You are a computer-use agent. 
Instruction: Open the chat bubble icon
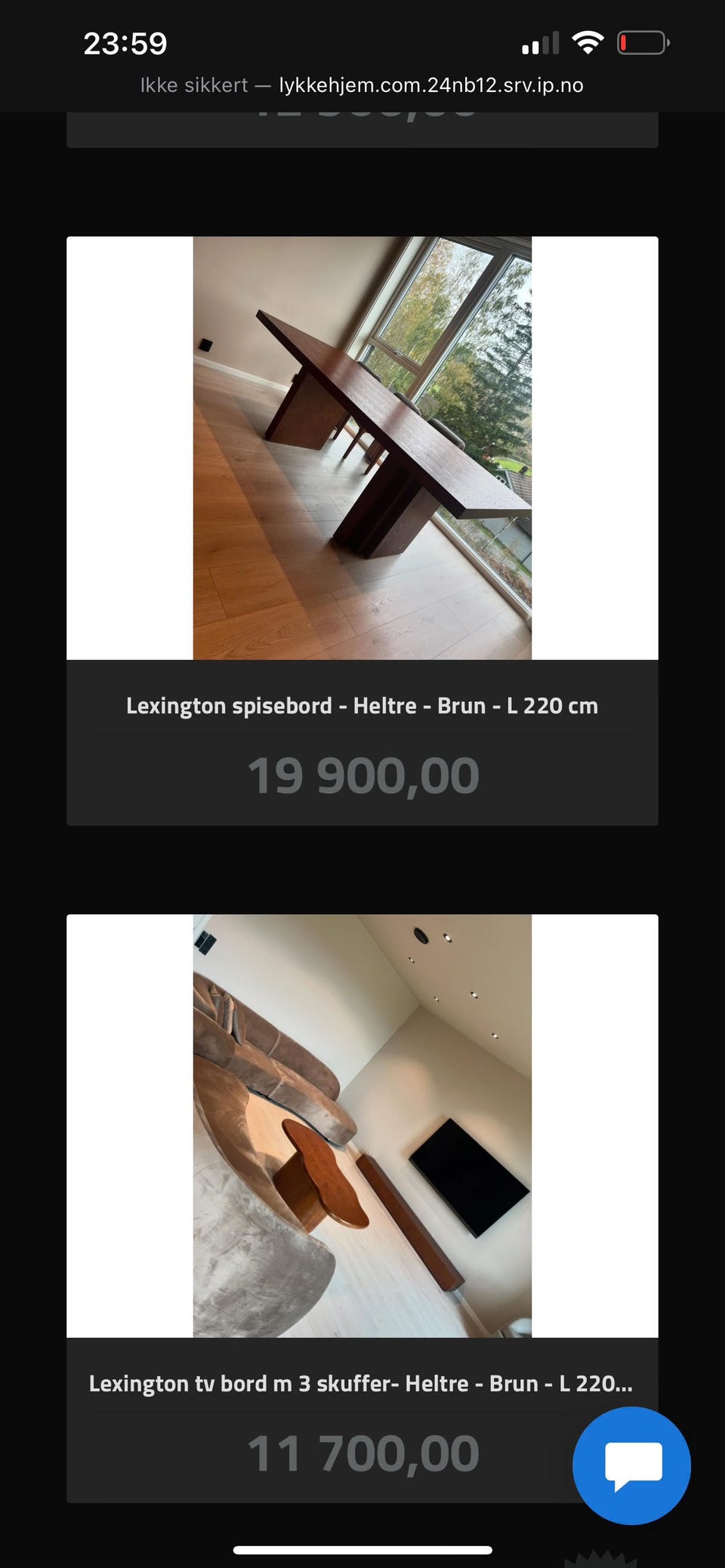pyautogui.click(x=631, y=1465)
